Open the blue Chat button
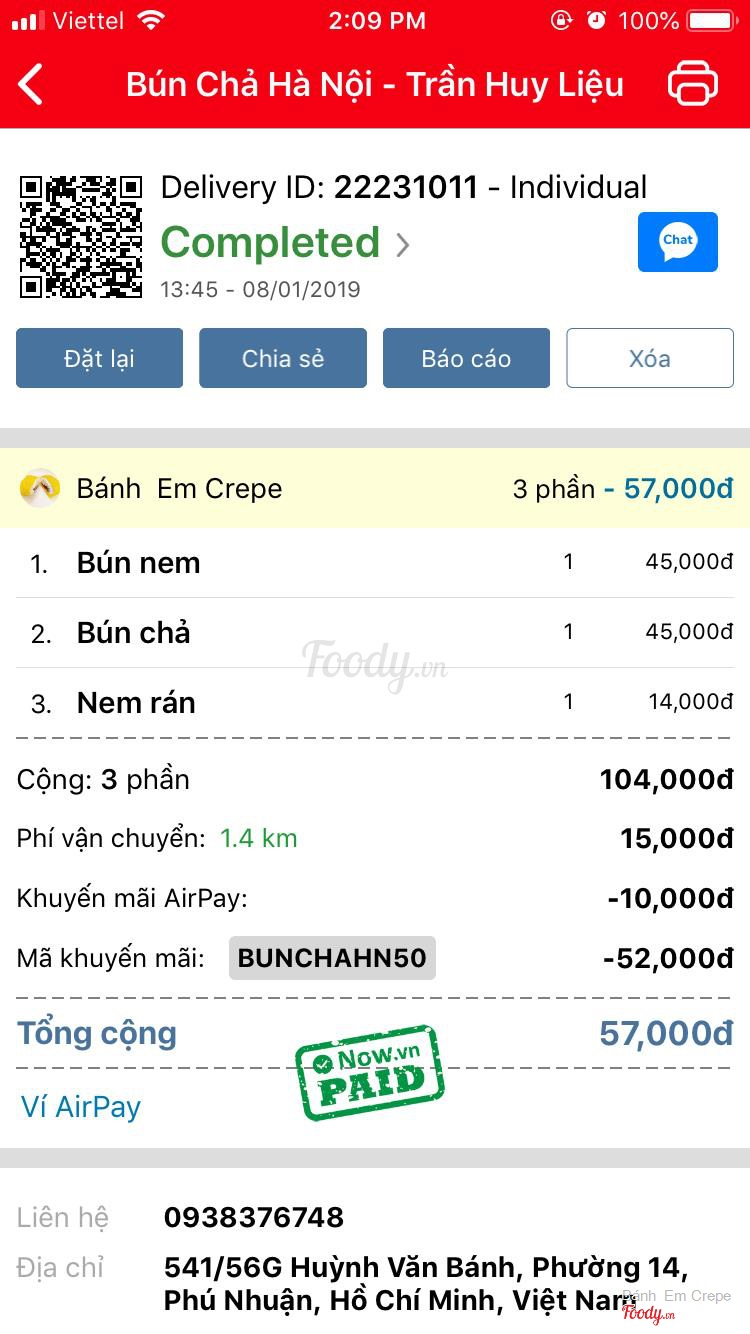Screen dimensions: 750x1334 click(x=677, y=242)
